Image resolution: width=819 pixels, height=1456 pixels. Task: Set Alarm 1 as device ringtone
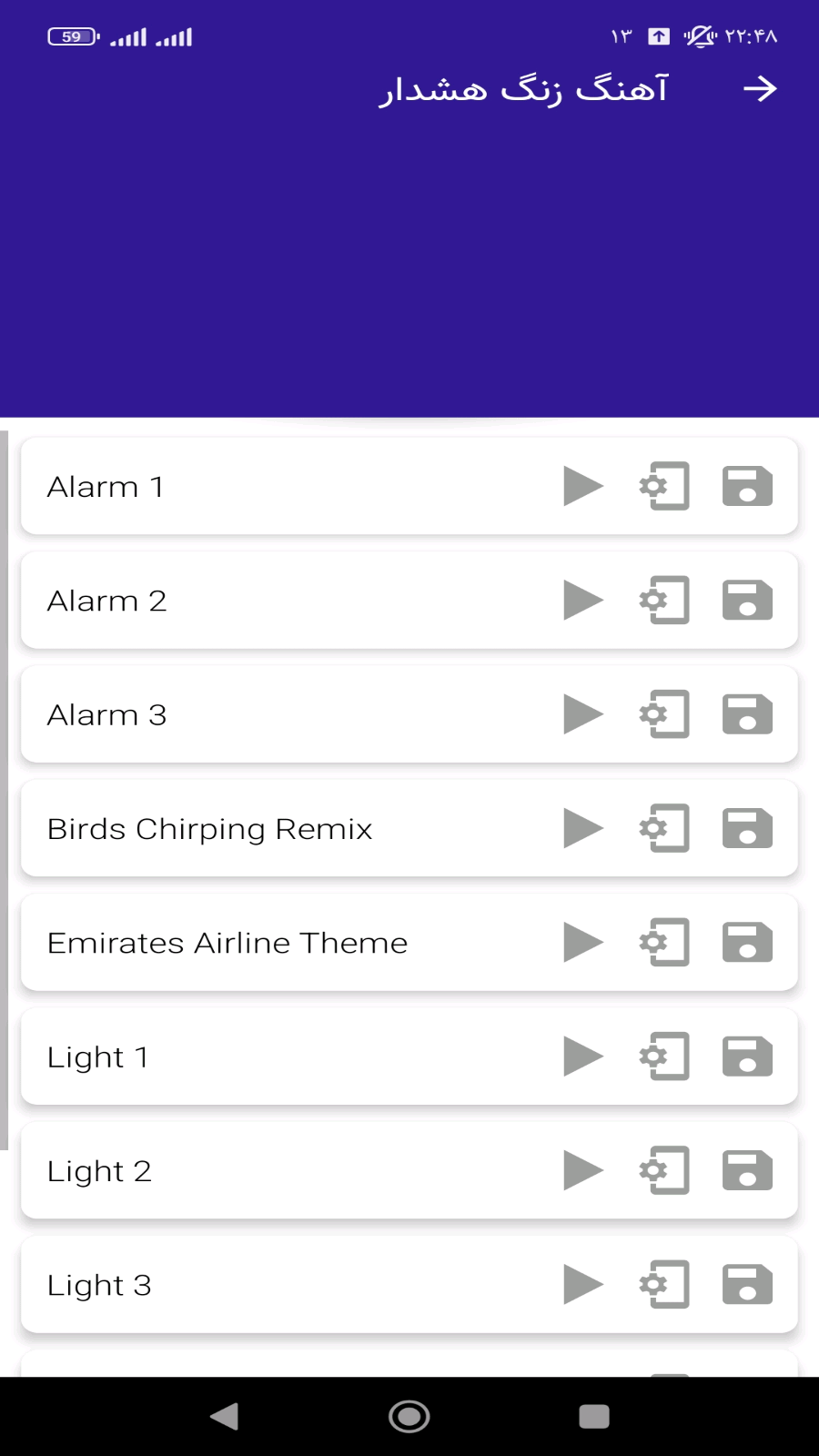(x=664, y=486)
